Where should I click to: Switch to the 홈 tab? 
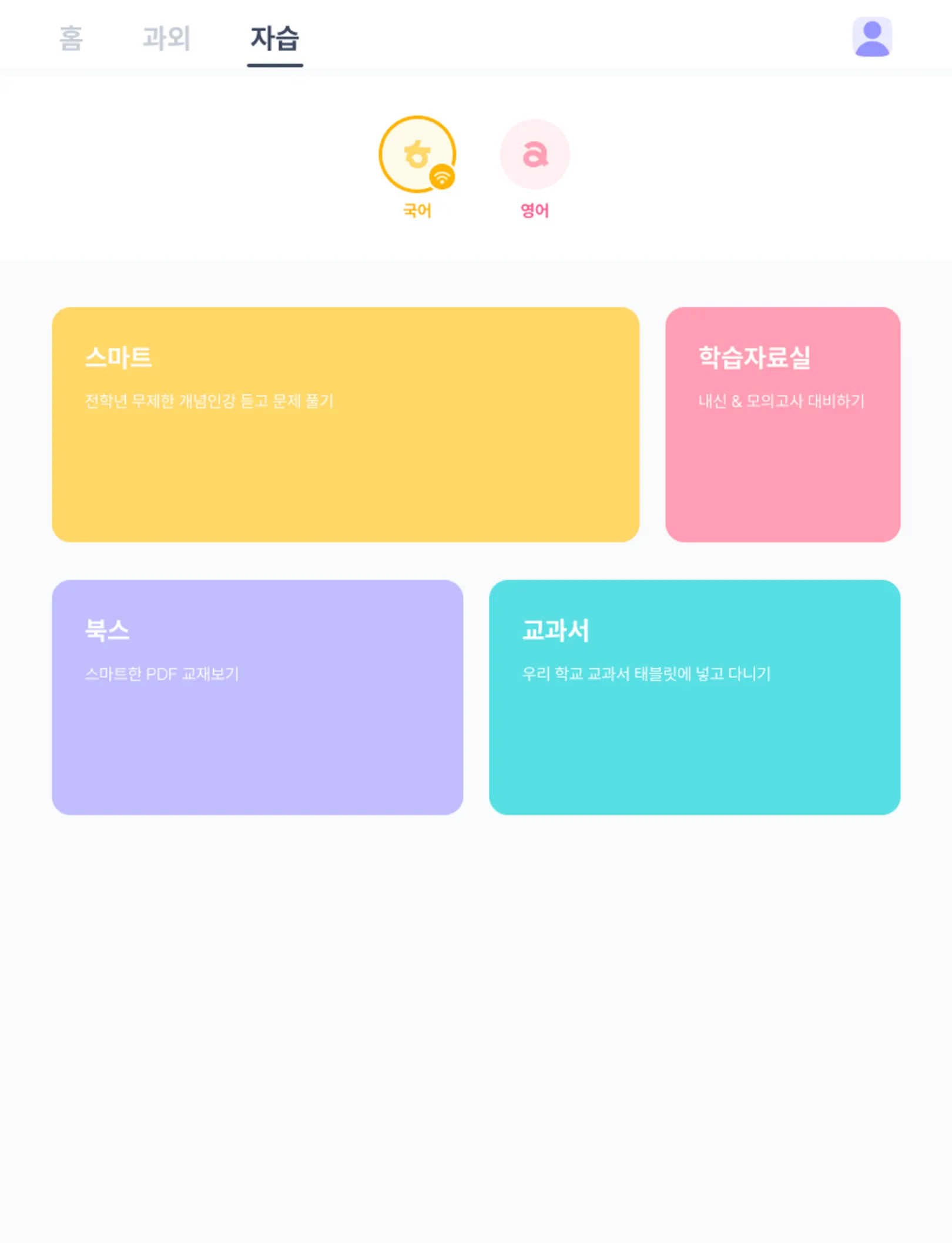tap(71, 38)
